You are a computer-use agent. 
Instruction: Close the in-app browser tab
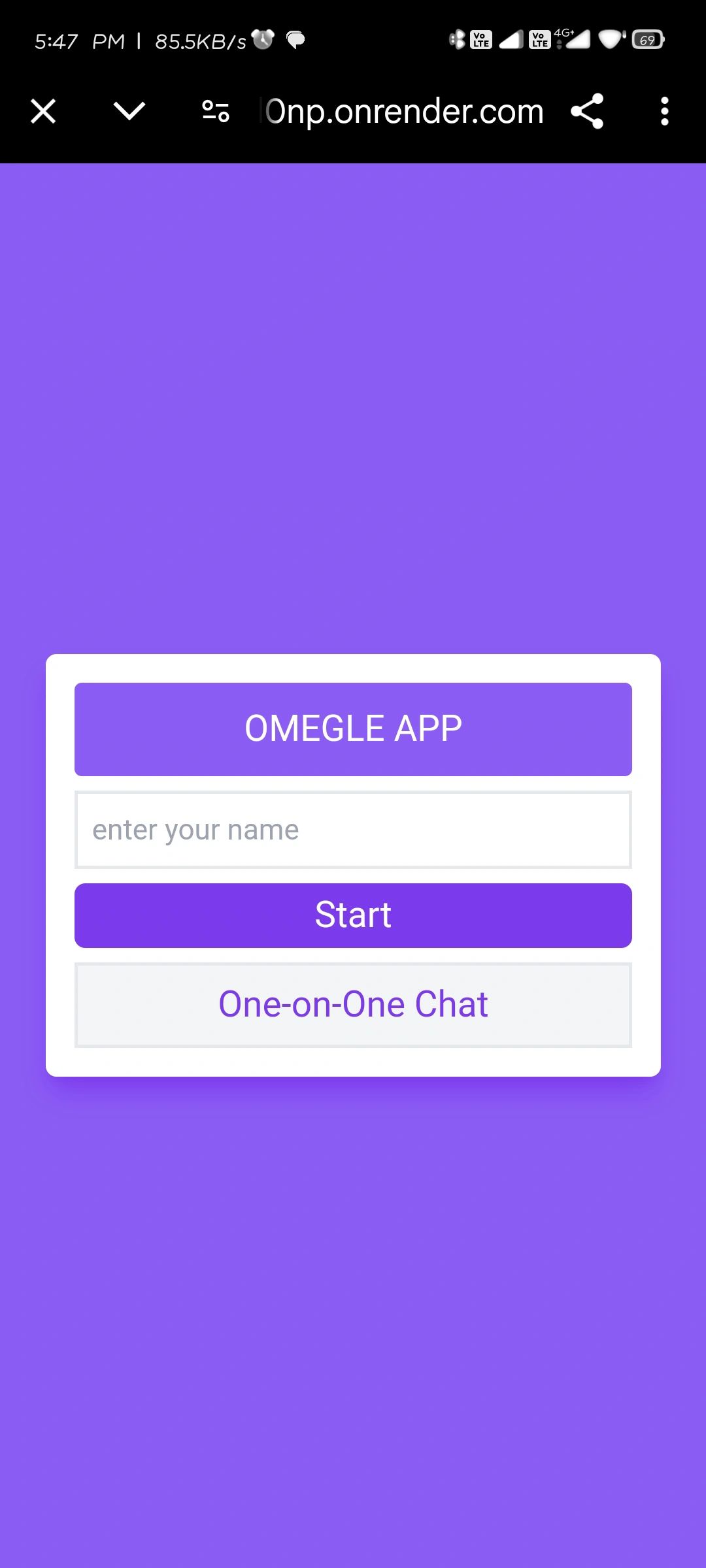pos(43,111)
